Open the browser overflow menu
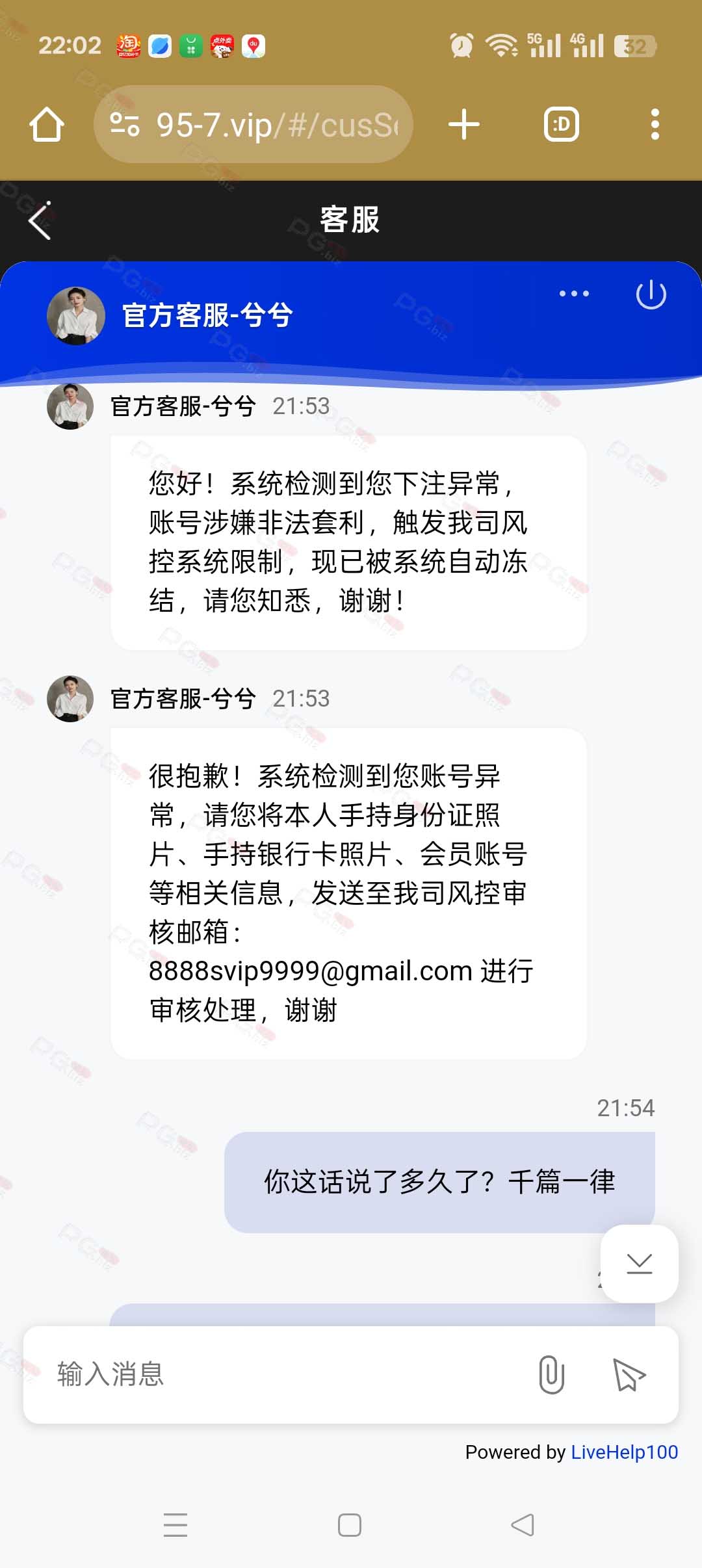702x1568 pixels. coord(655,124)
